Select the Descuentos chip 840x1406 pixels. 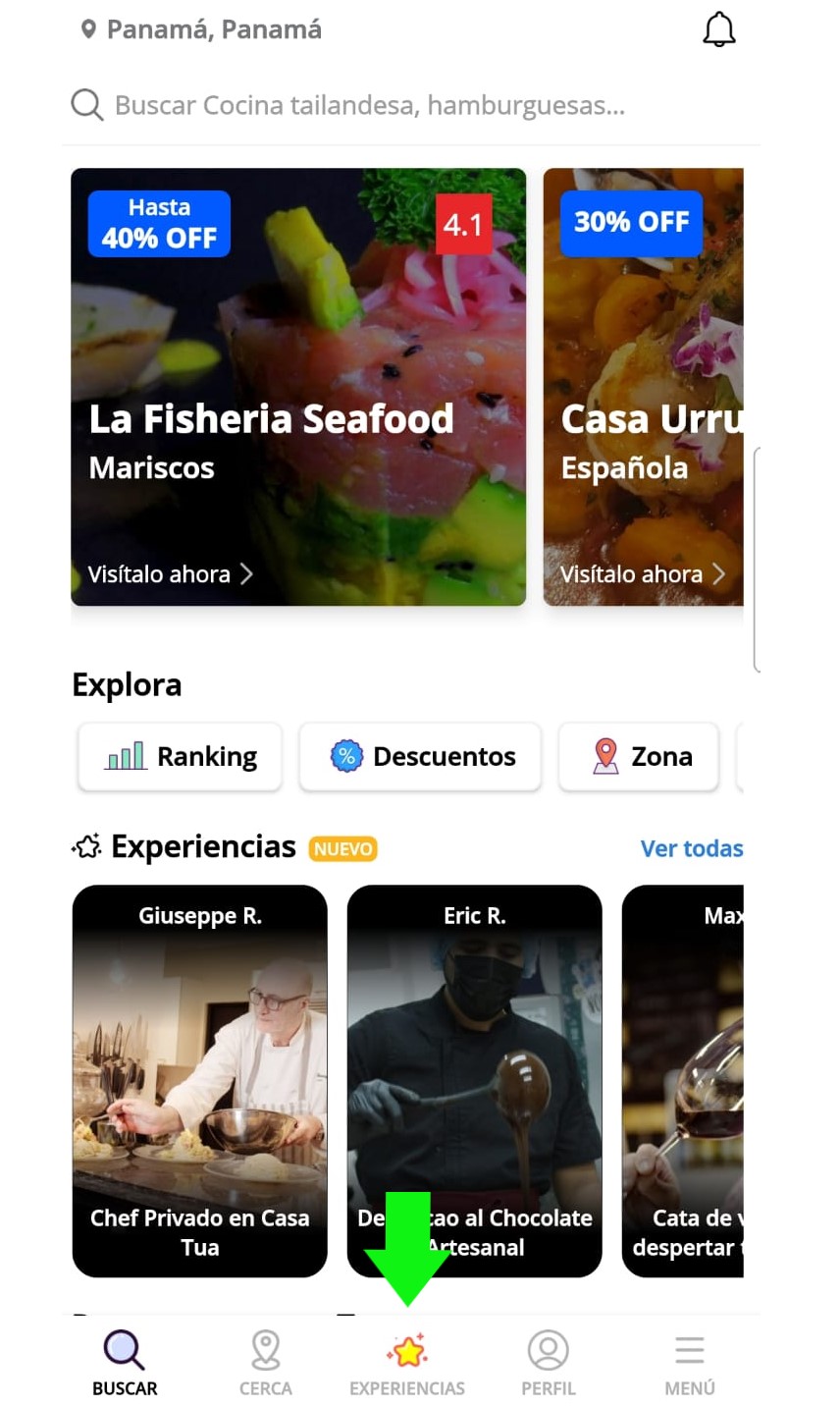pyautogui.click(x=421, y=756)
